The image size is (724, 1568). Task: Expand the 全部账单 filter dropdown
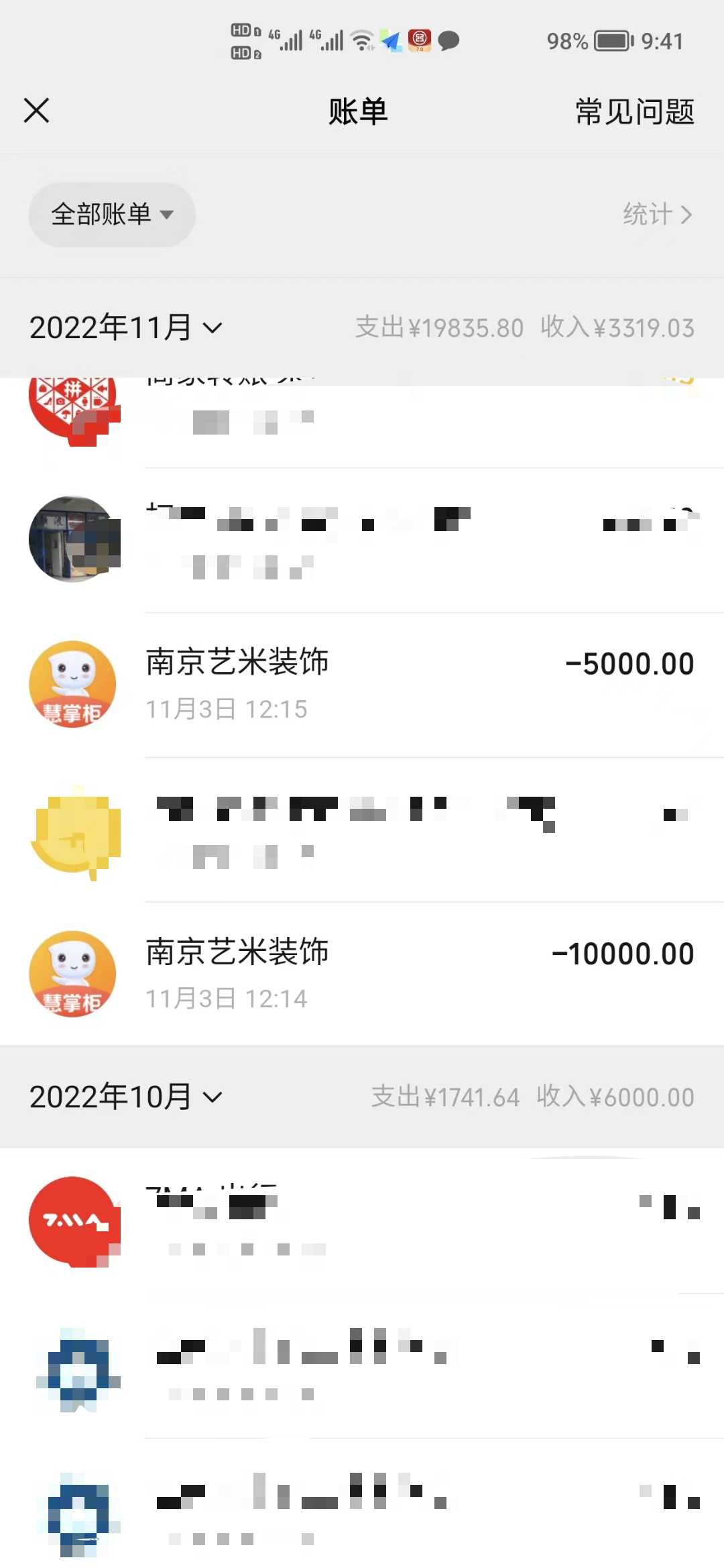click(x=112, y=215)
